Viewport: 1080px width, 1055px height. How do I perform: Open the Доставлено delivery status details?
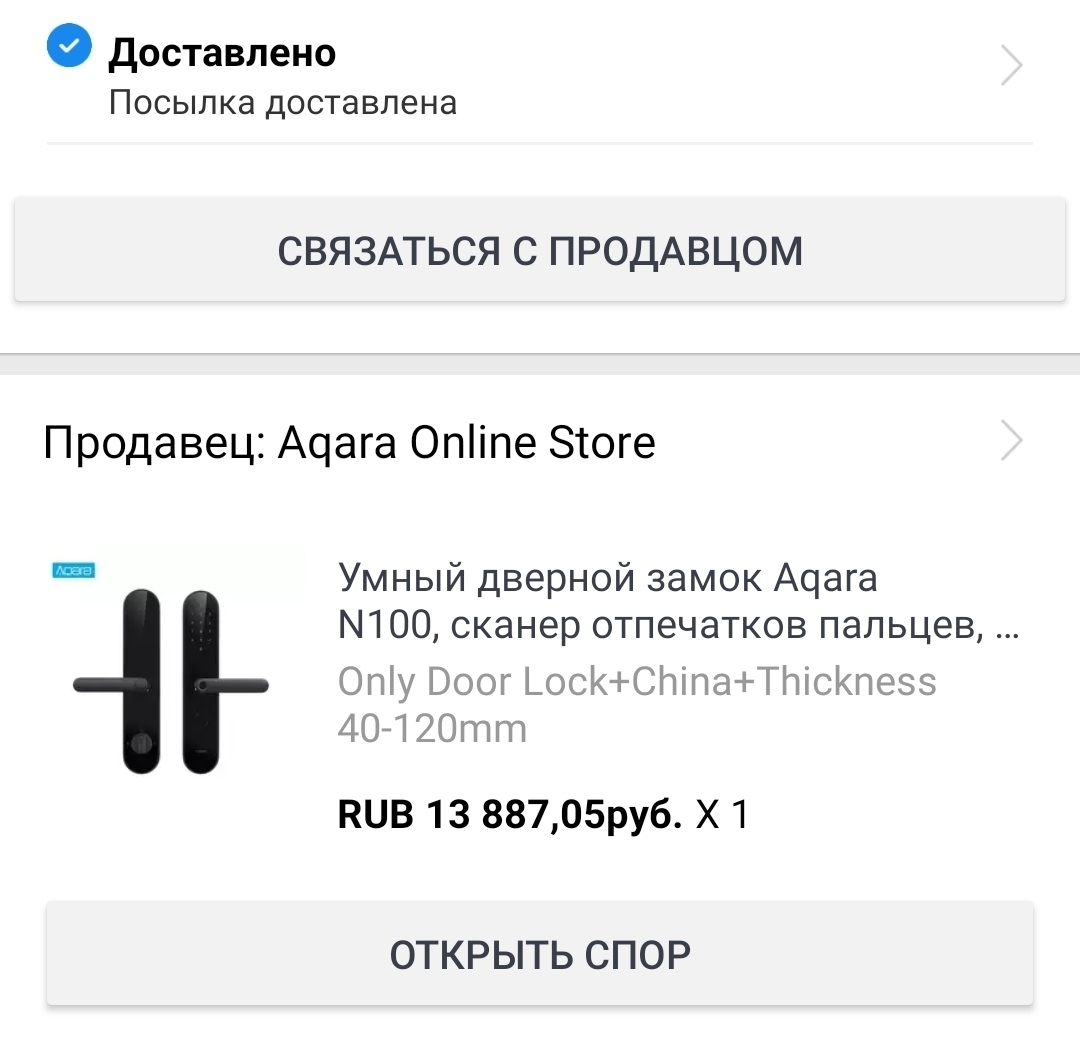(540, 72)
